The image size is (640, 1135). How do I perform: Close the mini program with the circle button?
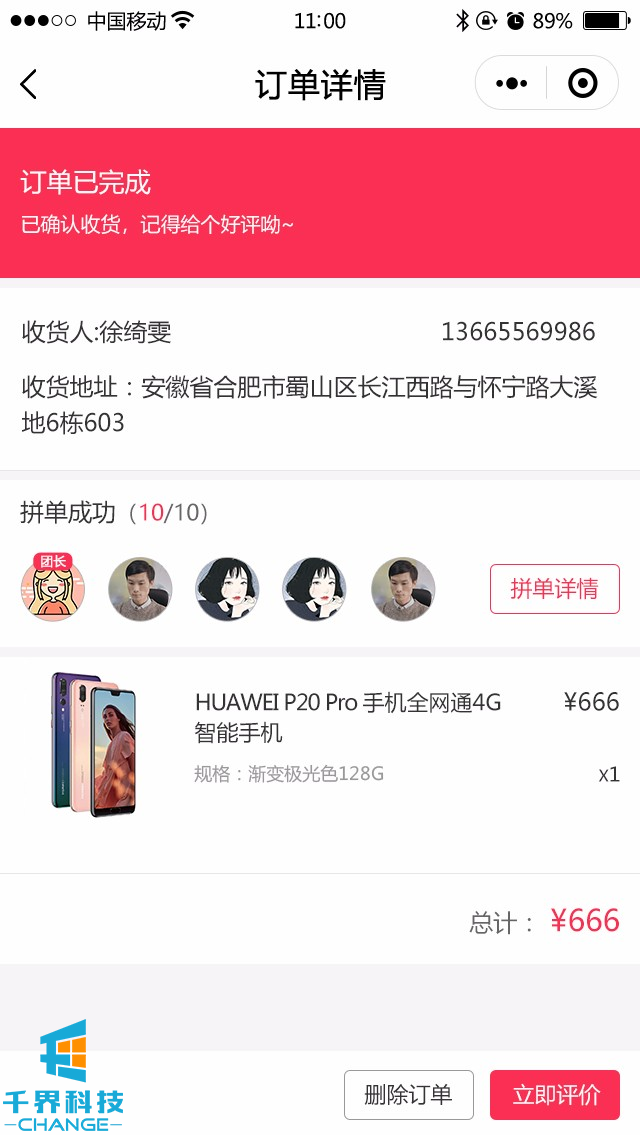click(x=582, y=83)
